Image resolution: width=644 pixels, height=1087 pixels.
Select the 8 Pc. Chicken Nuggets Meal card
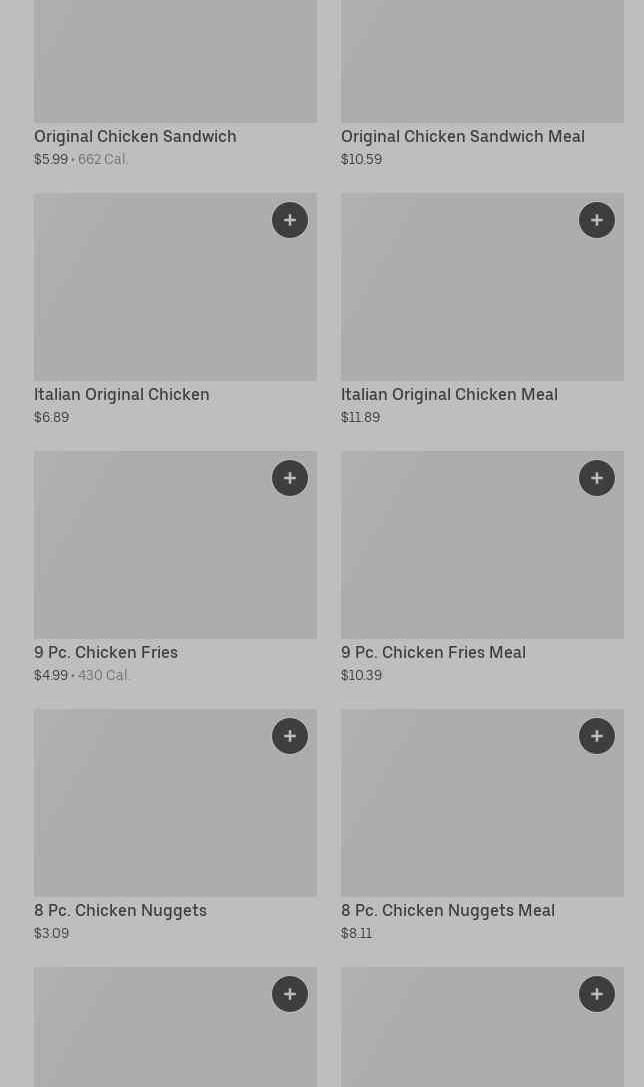[482, 825]
